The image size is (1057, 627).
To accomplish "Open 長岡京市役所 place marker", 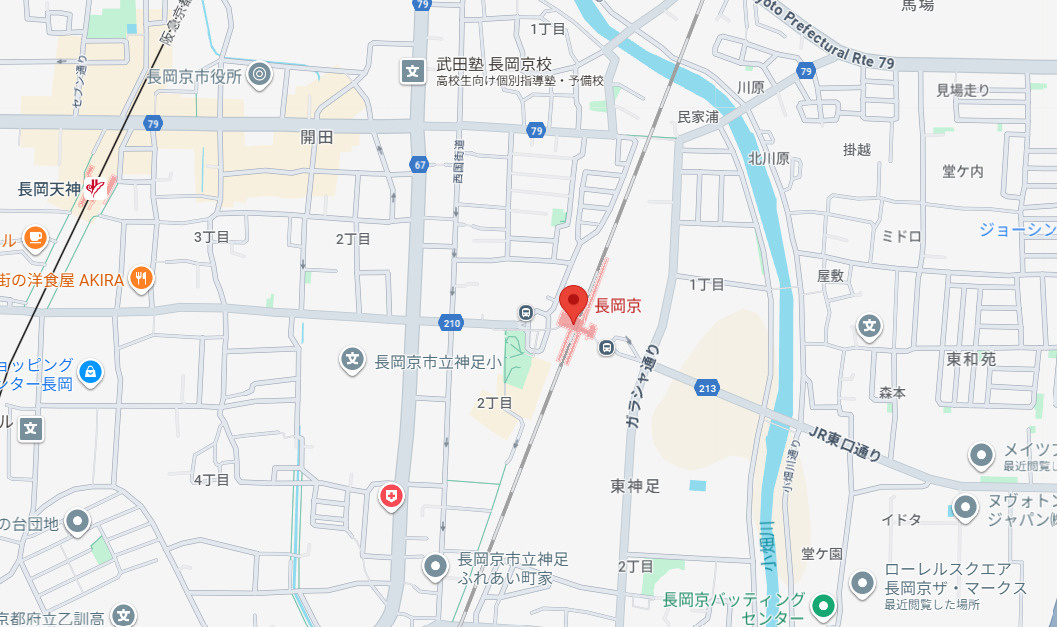I will pos(260,75).
